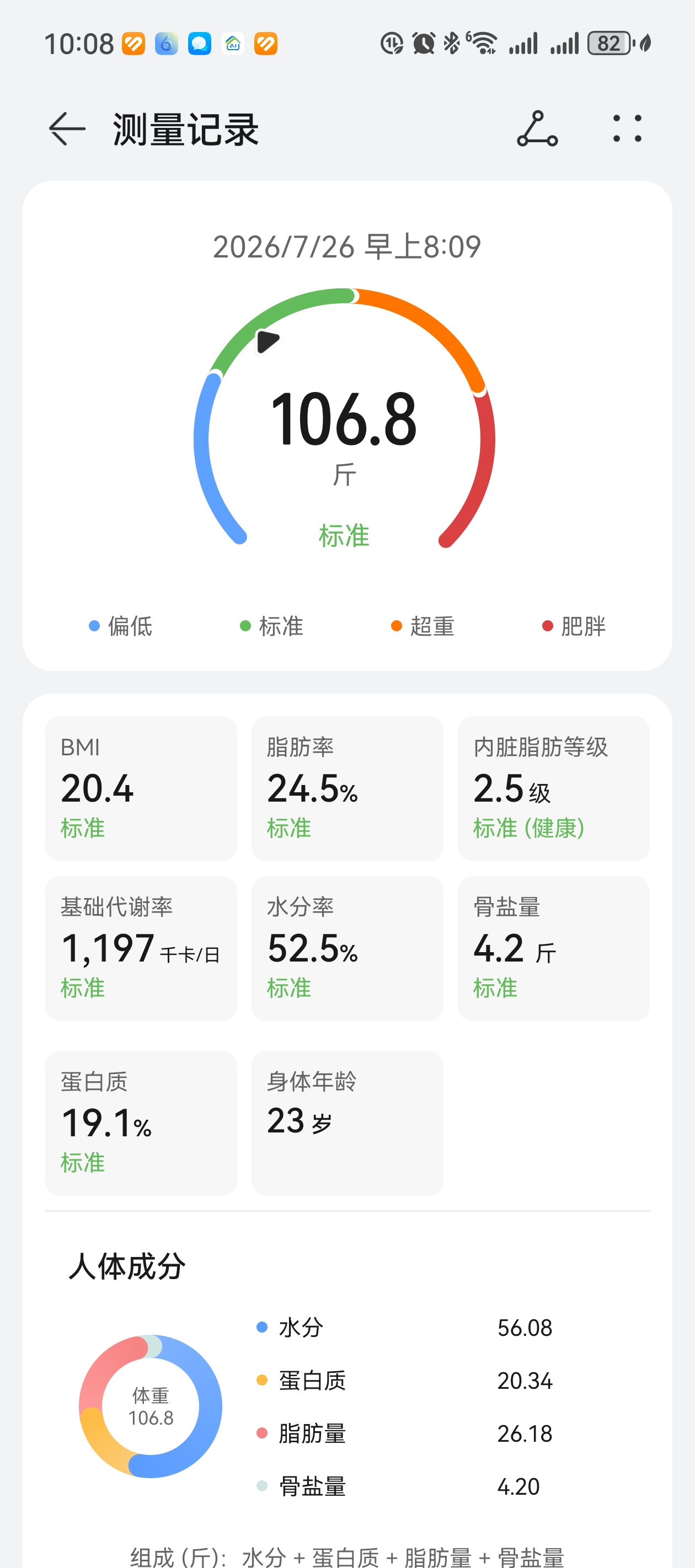Open the 蛋白质 19.1% card

[141, 1123]
